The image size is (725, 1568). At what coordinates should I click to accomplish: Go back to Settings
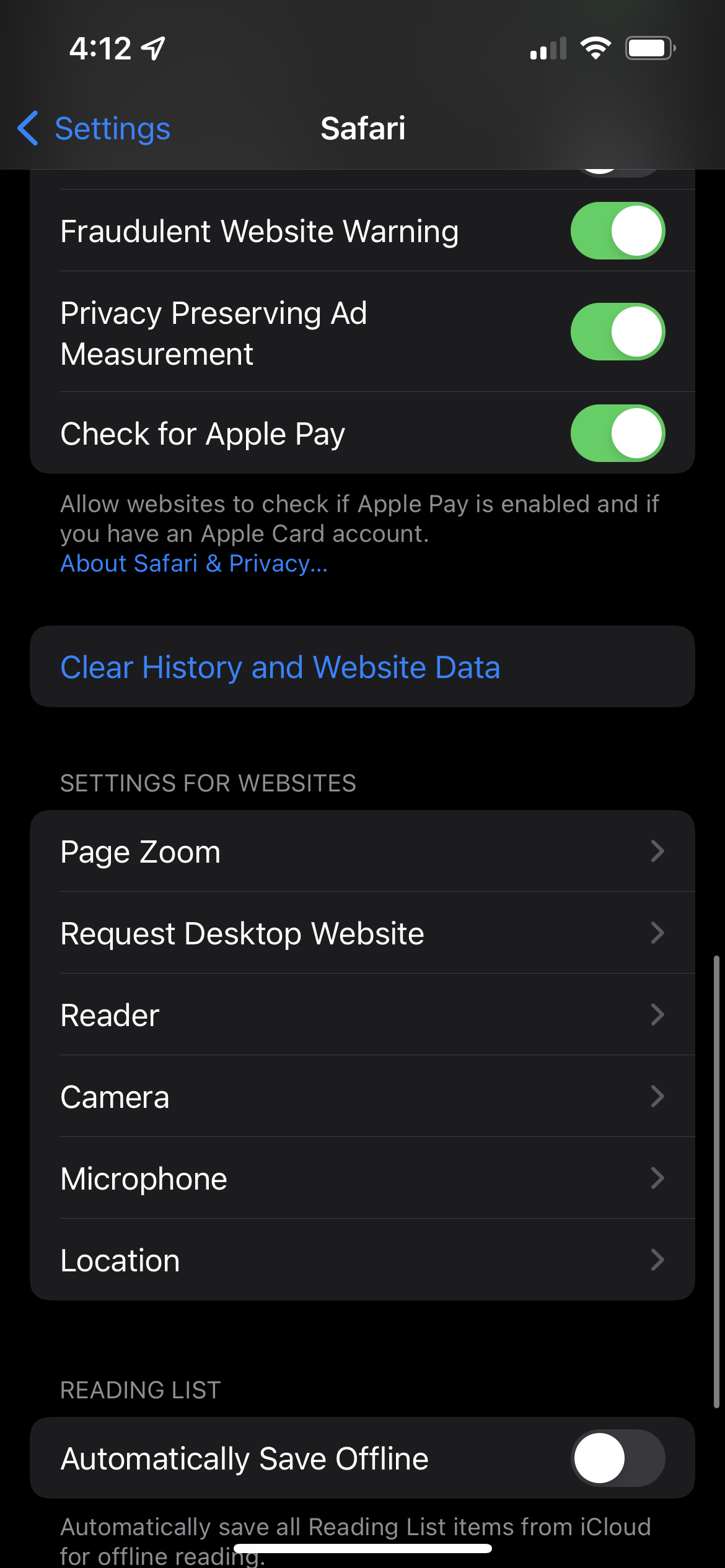click(x=94, y=129)
